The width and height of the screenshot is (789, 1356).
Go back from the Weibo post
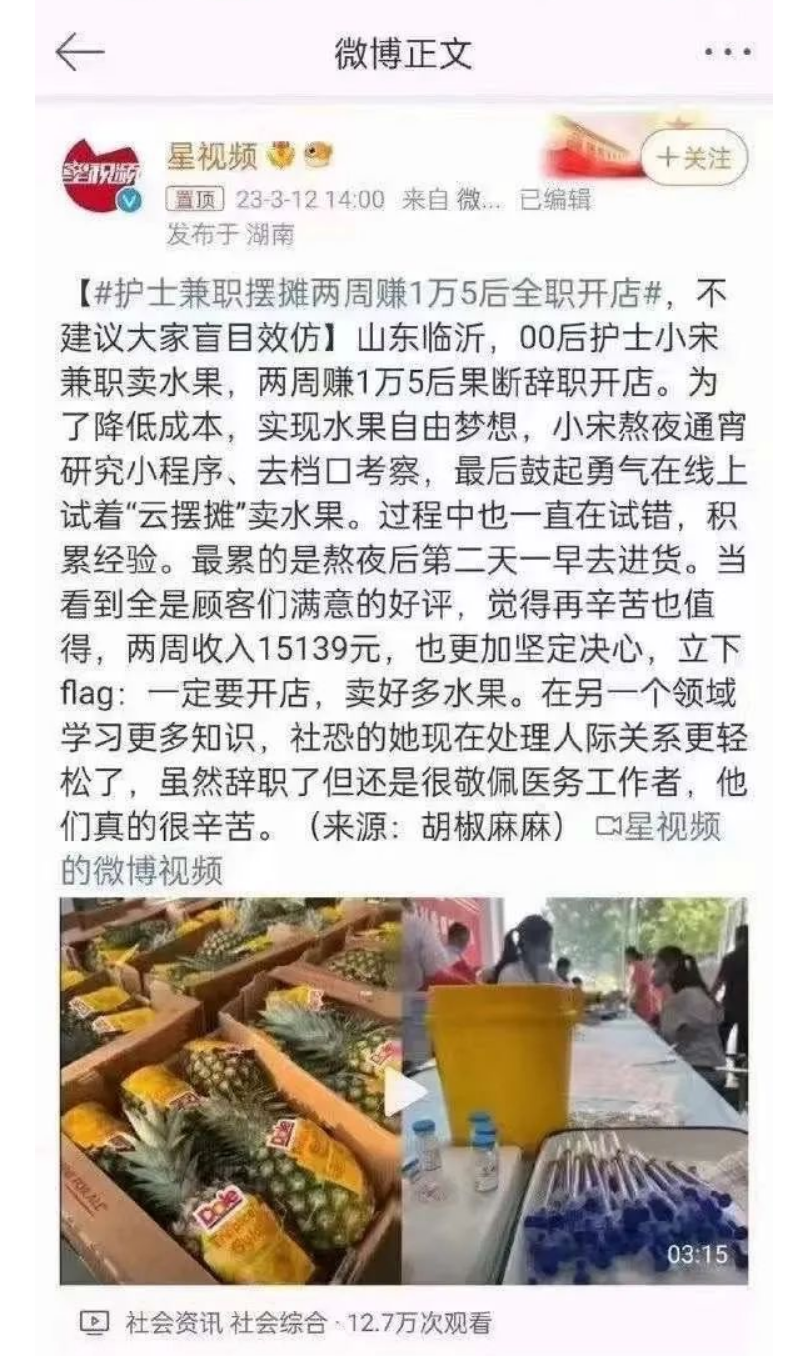(x=80, y=53)
